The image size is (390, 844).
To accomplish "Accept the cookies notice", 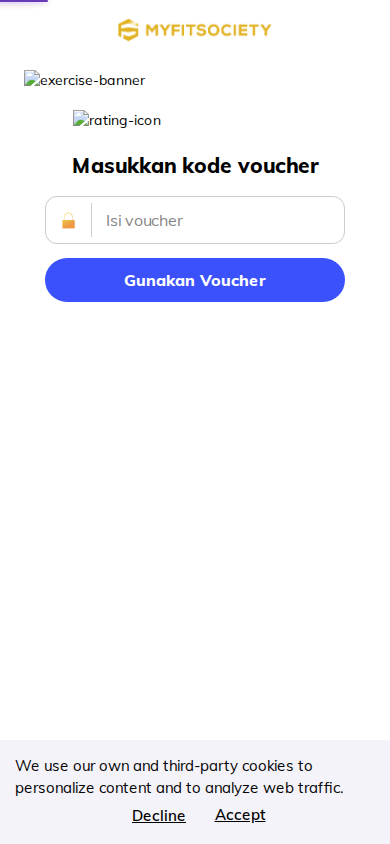I will tap(240, 815).
